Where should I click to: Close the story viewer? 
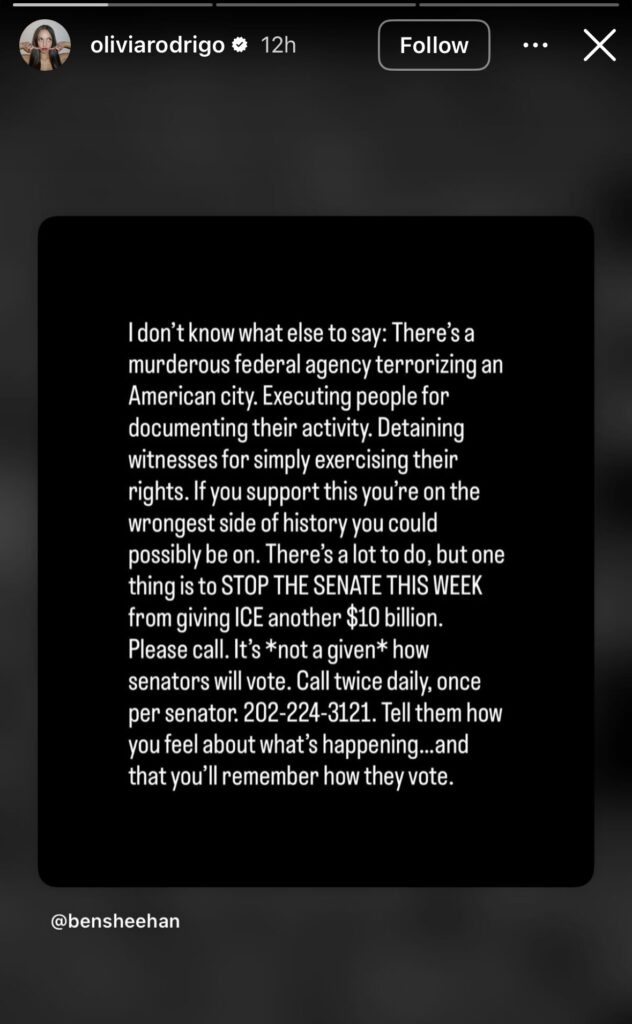[x=599, y=45]
